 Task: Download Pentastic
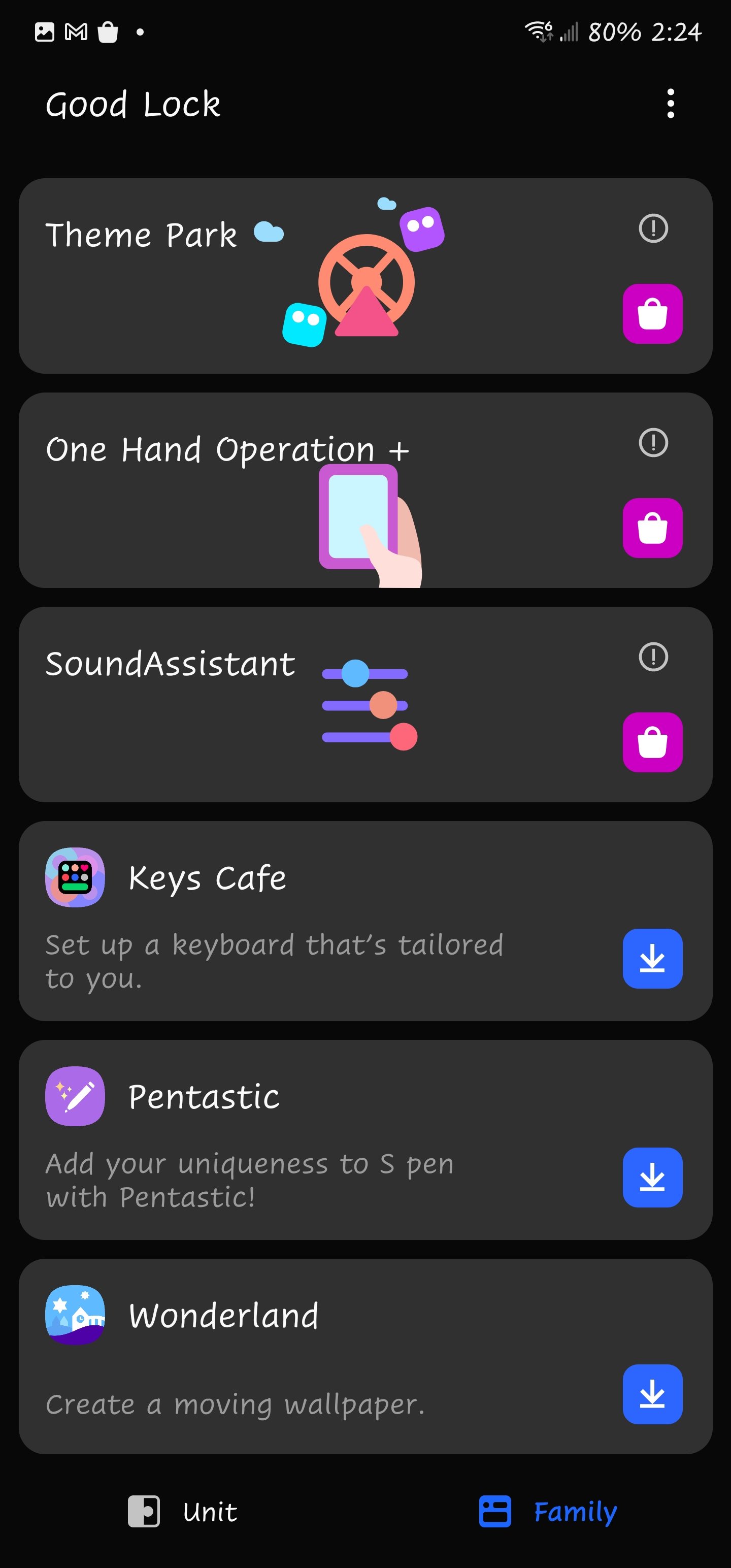coord(652,1177)
